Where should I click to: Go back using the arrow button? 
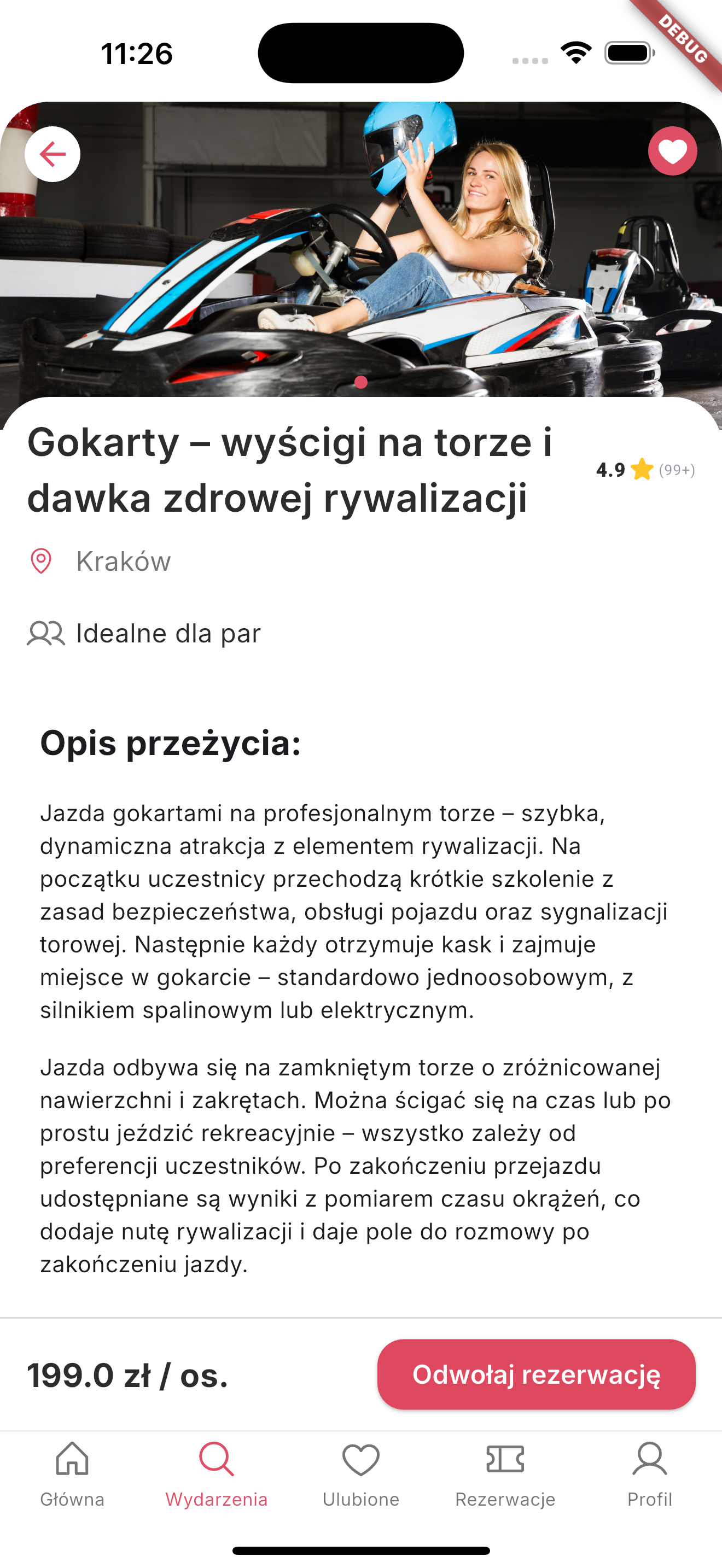click(53, 154)
